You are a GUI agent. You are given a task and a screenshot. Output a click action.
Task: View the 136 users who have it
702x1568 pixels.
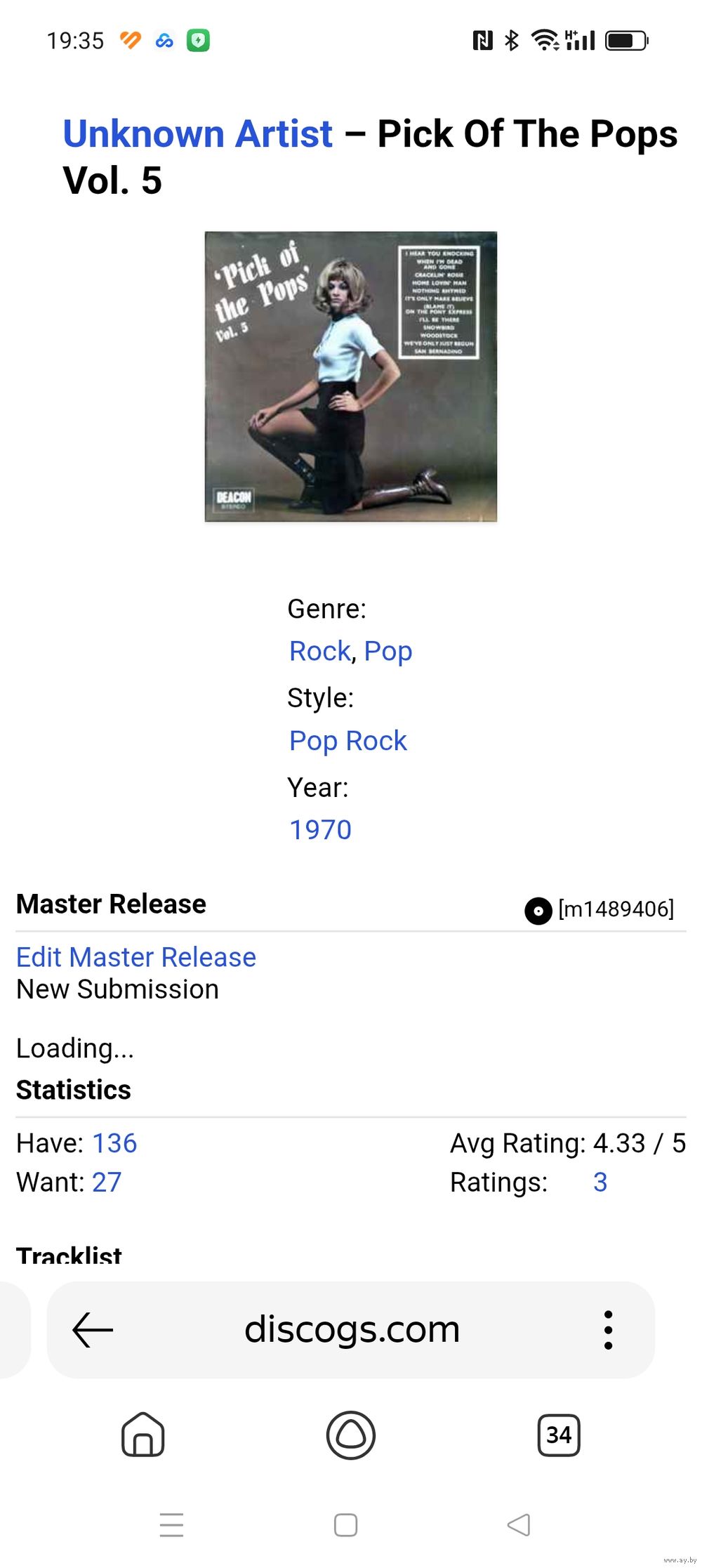tap(114, 1143)
